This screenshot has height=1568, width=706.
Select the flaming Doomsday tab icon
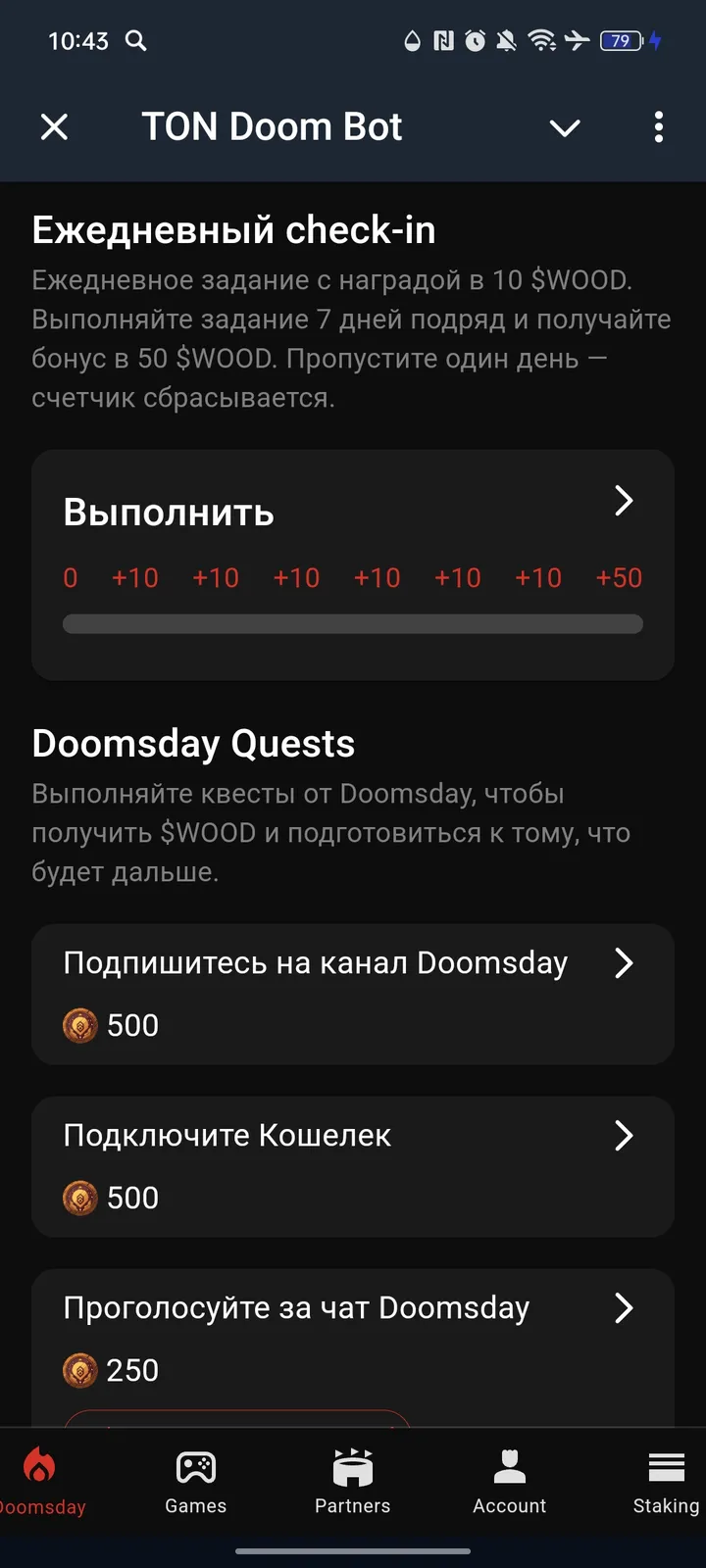coord(39,1467)
